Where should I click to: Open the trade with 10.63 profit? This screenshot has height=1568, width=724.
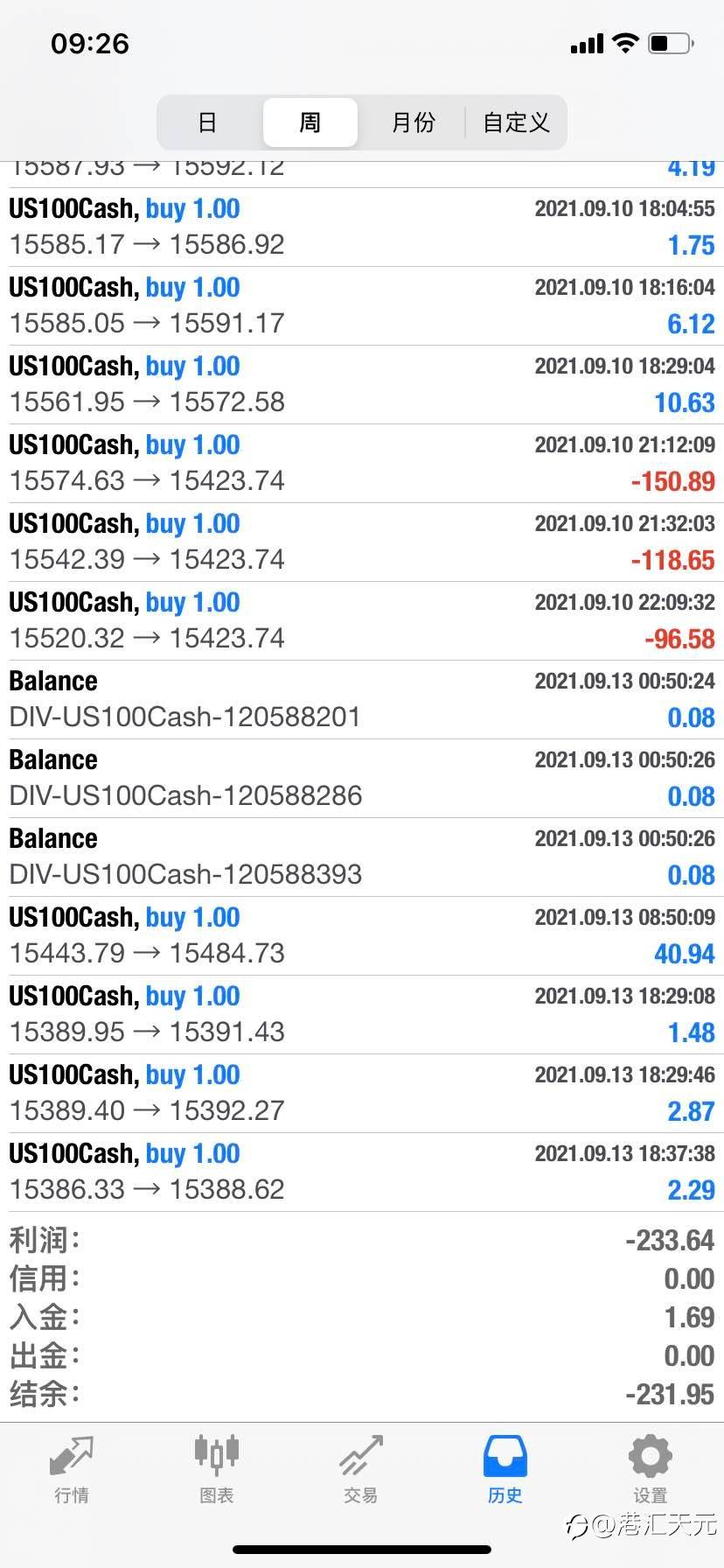(x=362, y=384)
